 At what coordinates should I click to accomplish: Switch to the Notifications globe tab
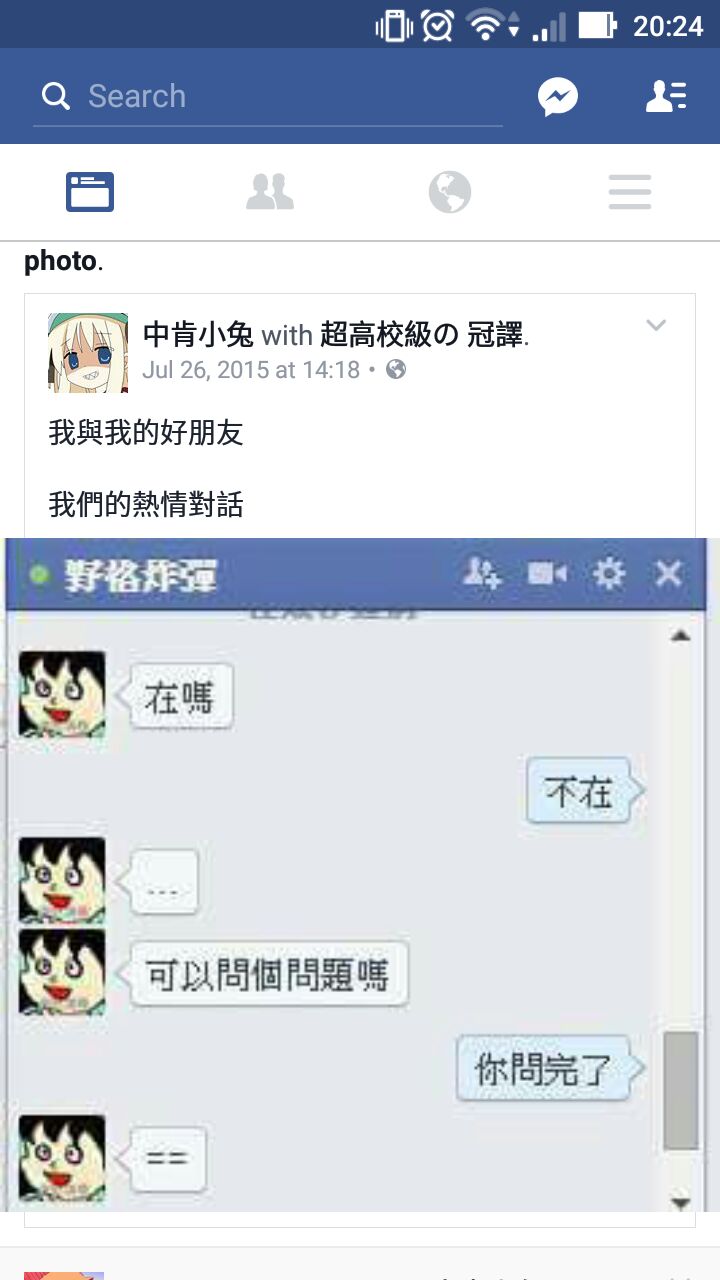tap(450, 192)
